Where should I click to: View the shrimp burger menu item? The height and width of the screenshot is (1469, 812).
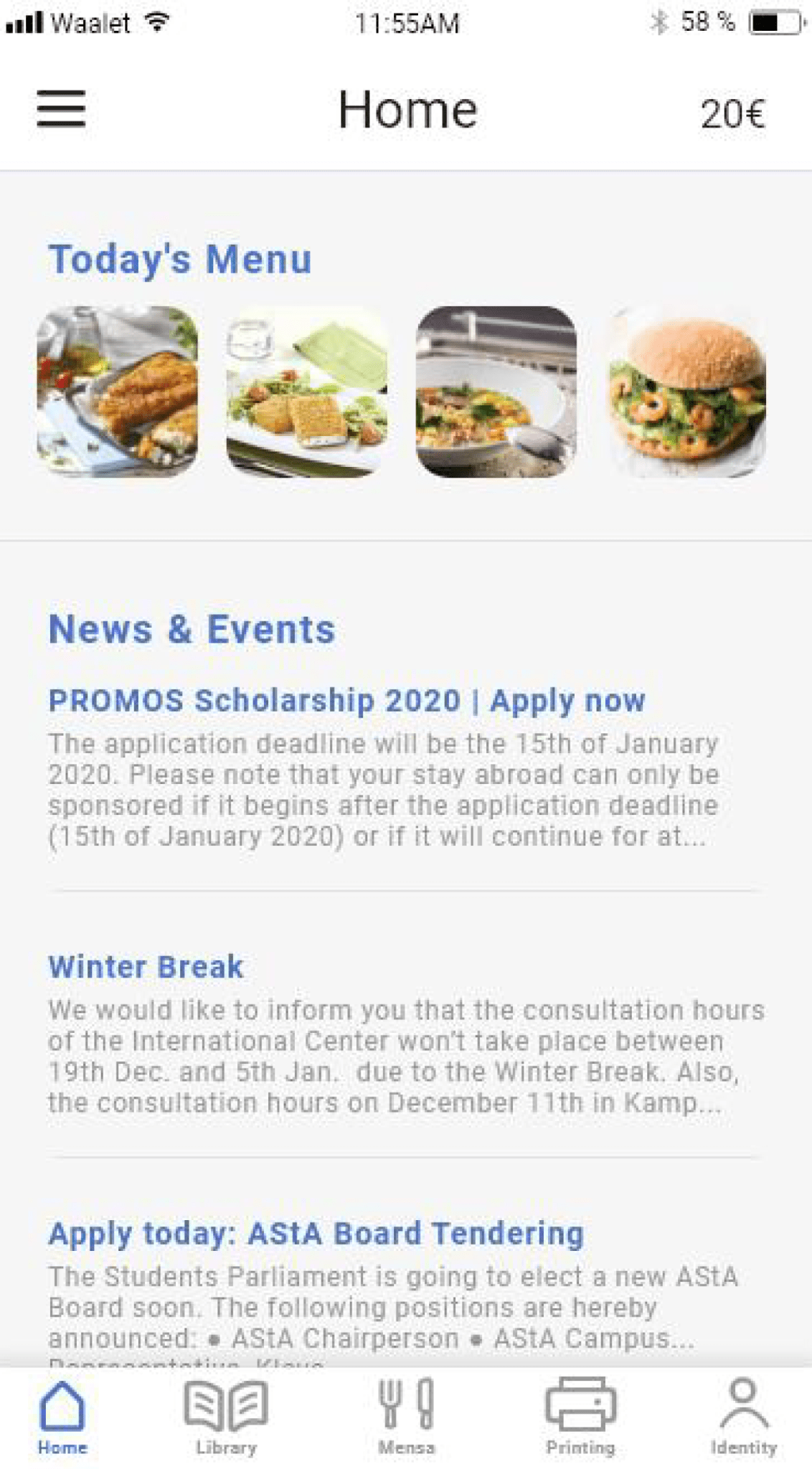[x=686, y=392]
